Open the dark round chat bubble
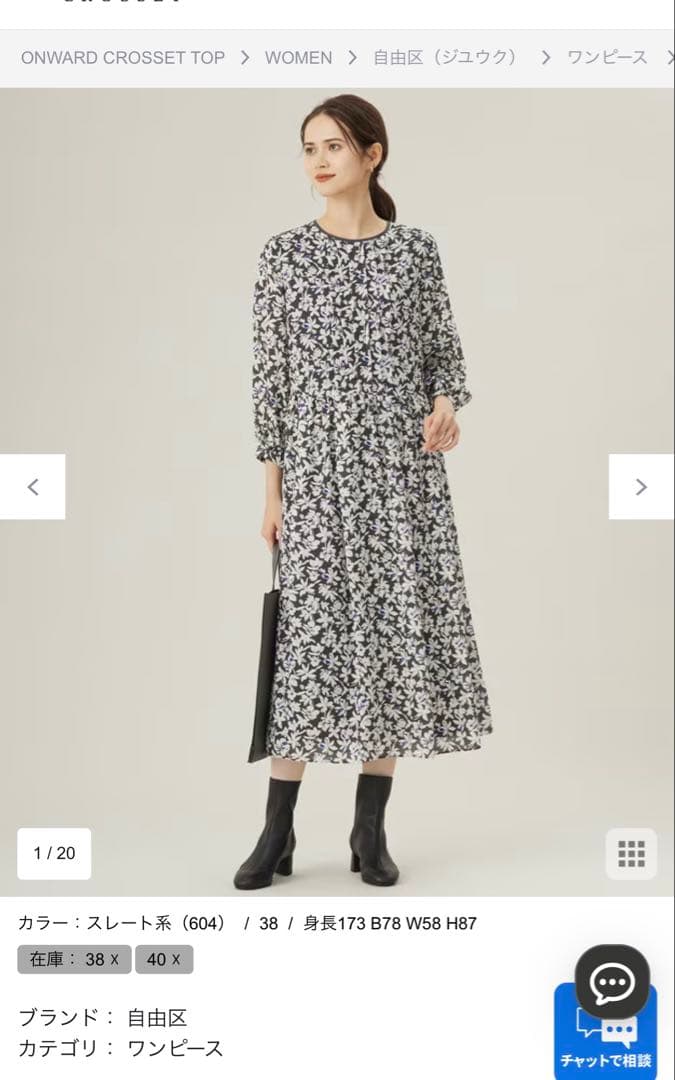The image size is (675, 1080). click(x=612, y=983)
